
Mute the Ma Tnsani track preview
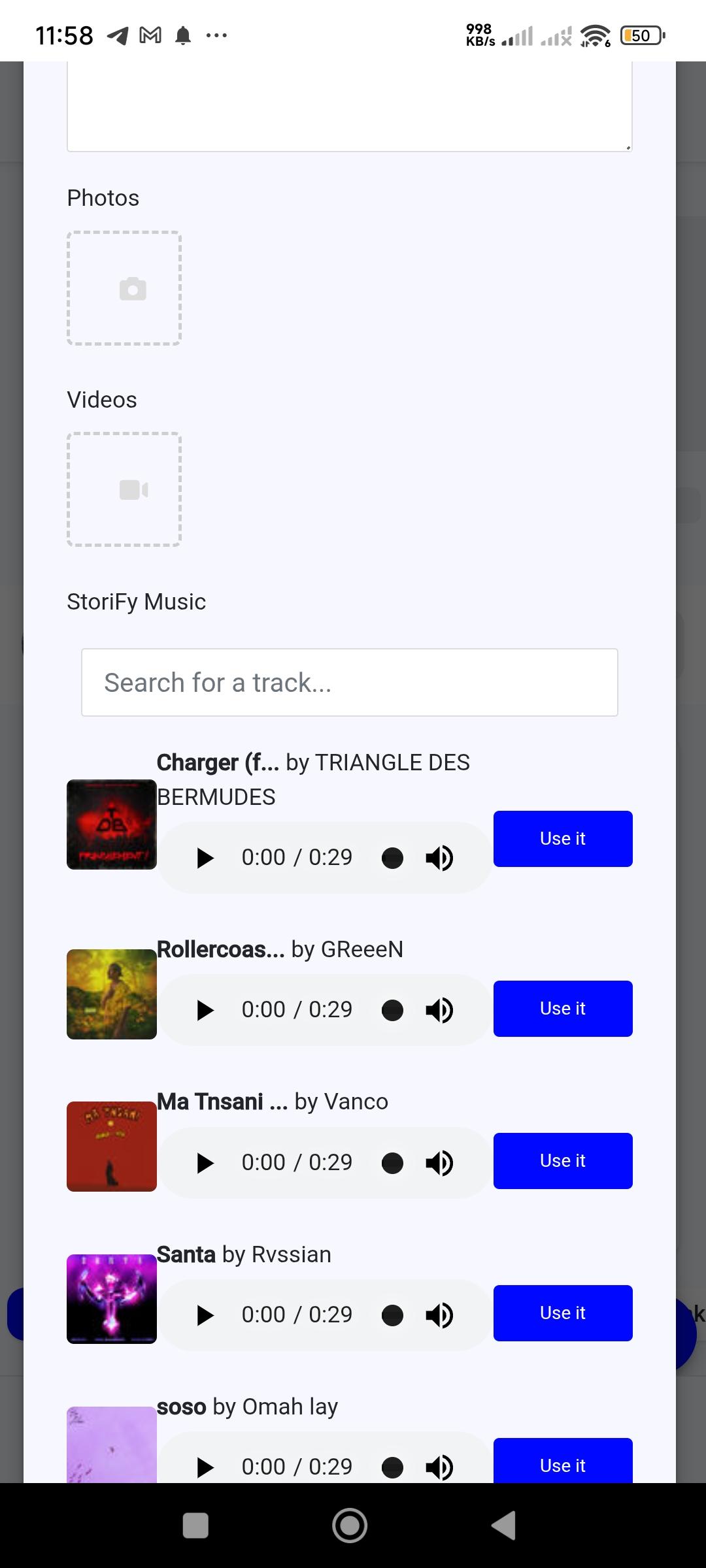pos(439,1163)
